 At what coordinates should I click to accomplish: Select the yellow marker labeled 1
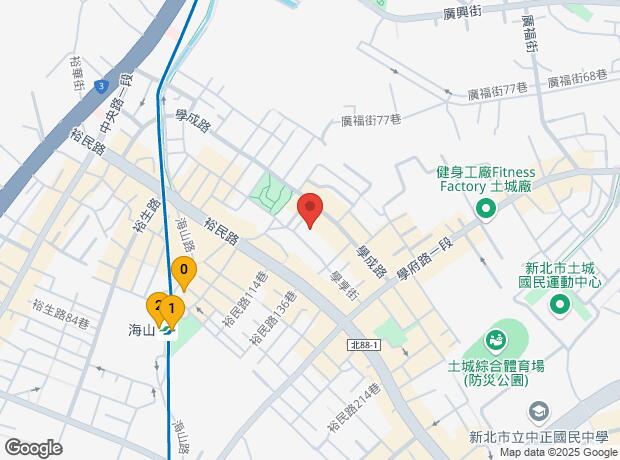click(172, 309)
